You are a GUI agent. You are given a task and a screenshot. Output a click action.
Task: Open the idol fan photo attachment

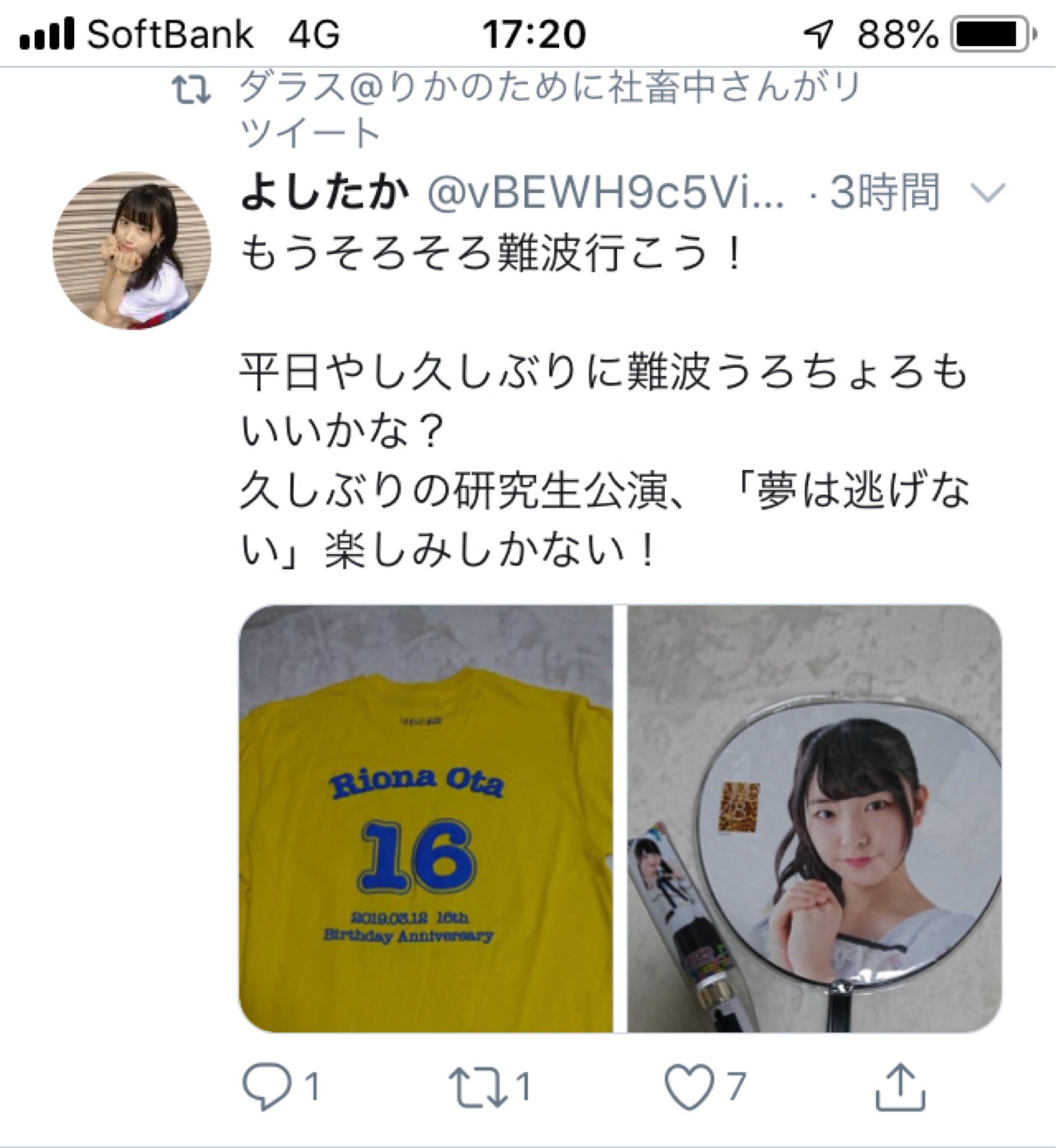coord(814,820)
